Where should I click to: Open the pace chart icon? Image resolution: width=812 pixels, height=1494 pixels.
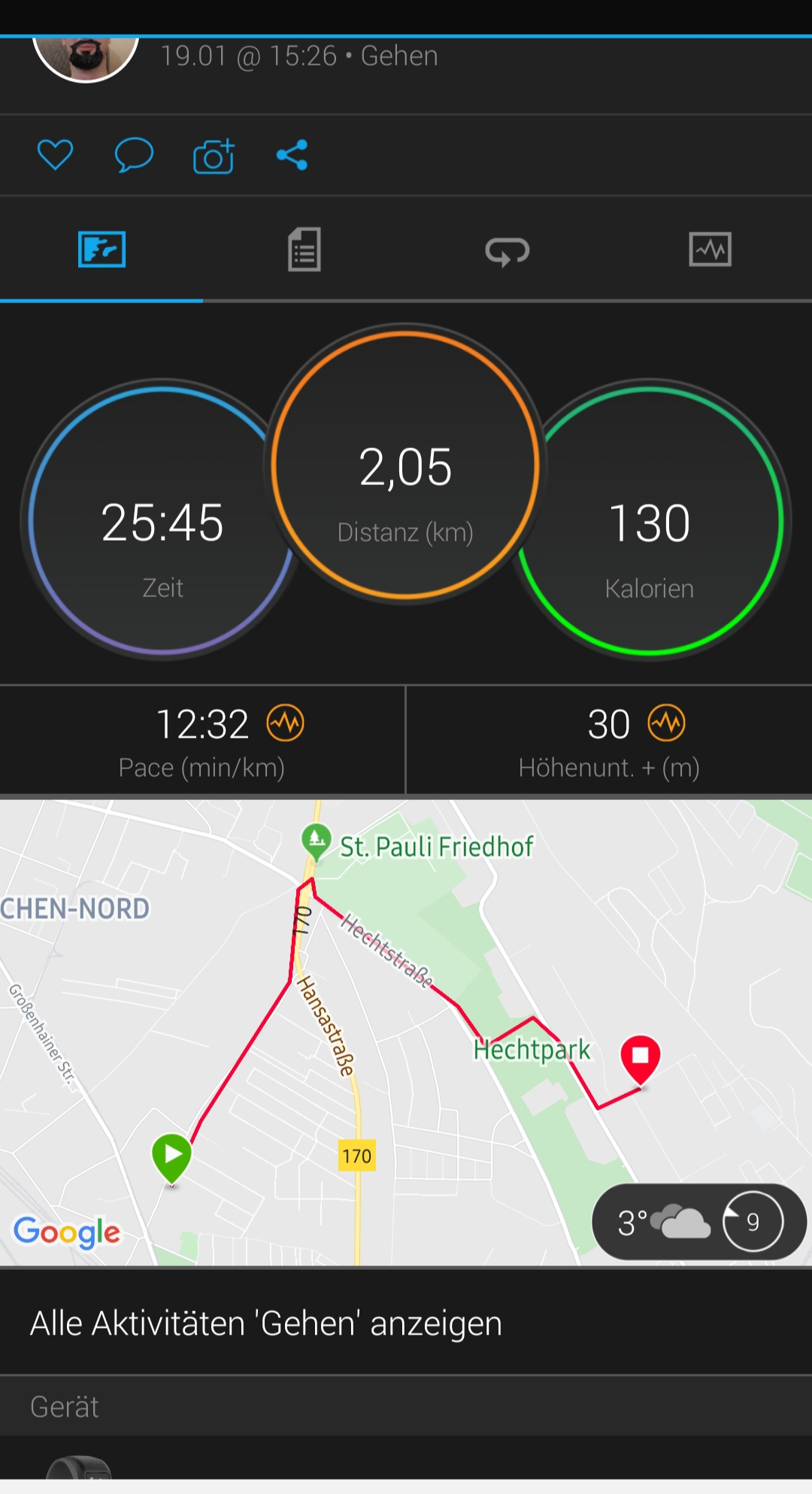coord(286,723)
